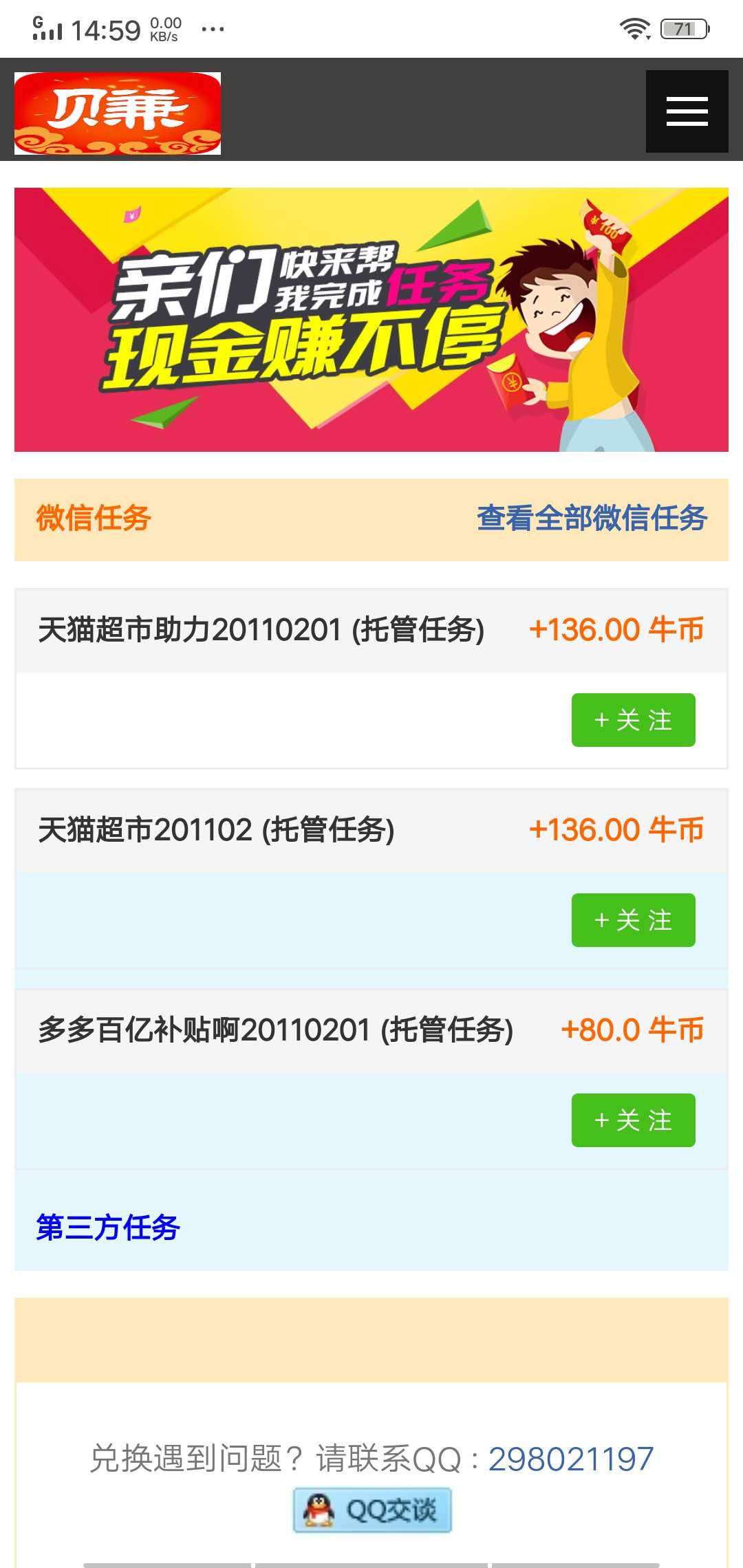
Task: Open the hamburger navigation menu
Action: (x=686, y=110)
